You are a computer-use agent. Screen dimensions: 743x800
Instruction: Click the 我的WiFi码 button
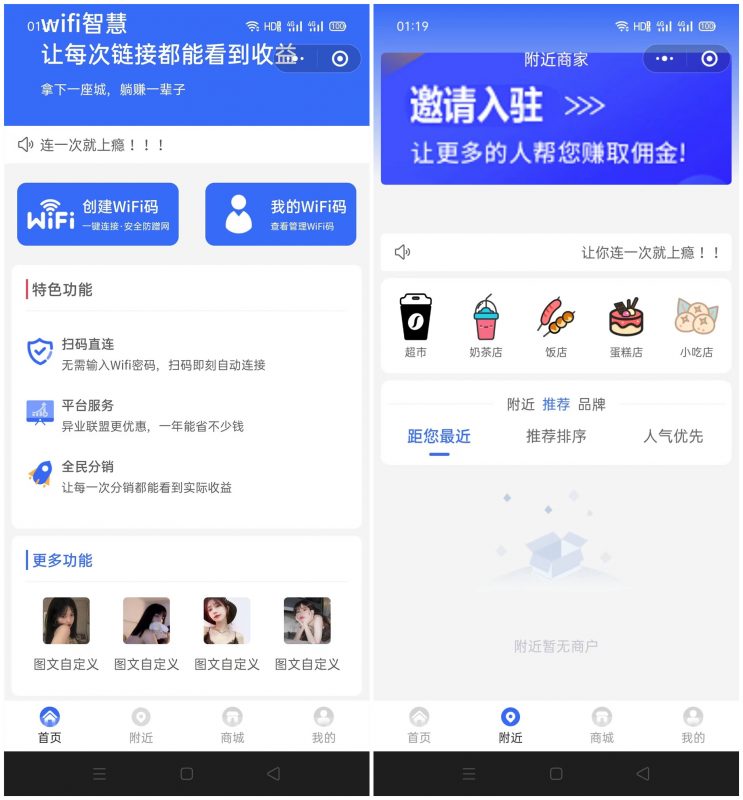click(x=280, y=213)
